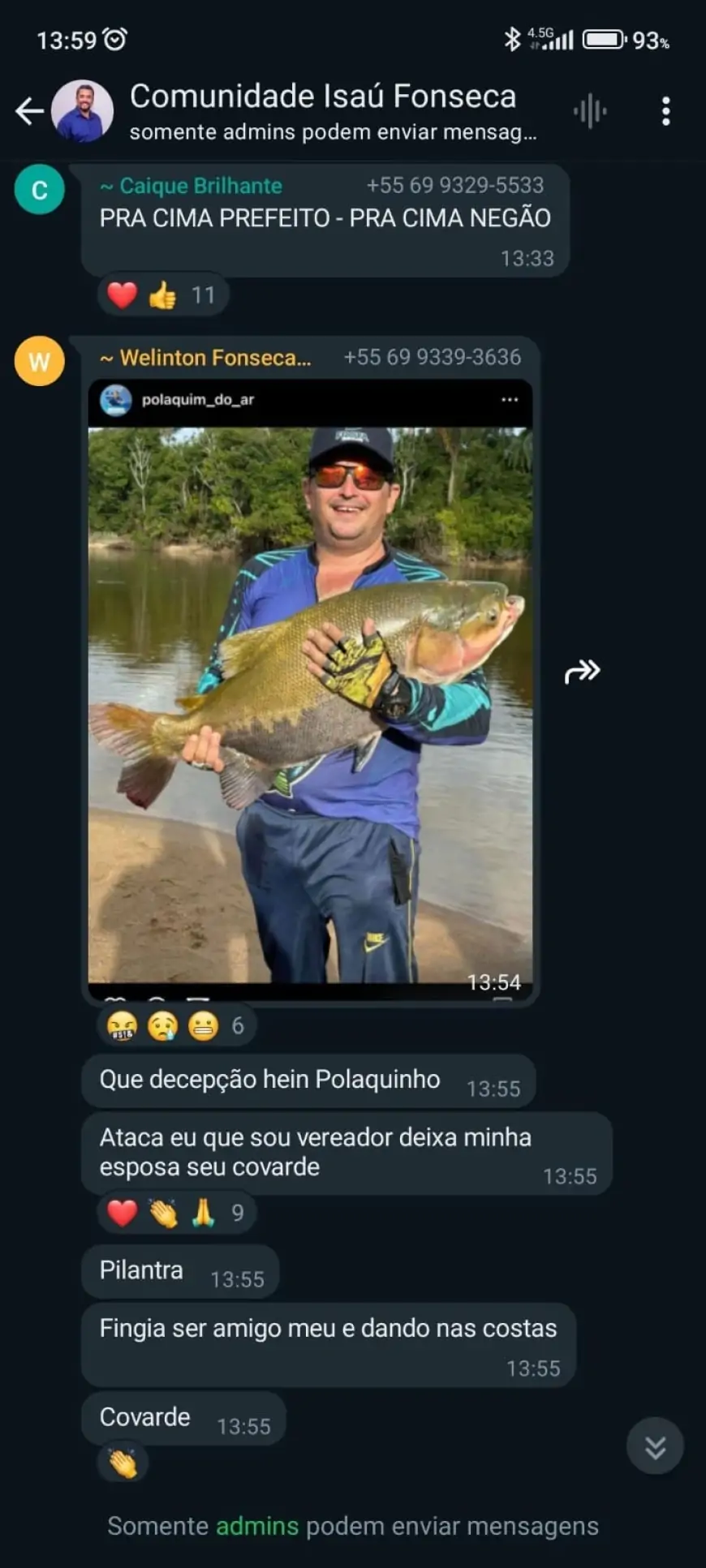This screenshot has width=706, height=1568.
Task: Start a voice chat via the waveform icon
Action: click(x=590, y=111)
